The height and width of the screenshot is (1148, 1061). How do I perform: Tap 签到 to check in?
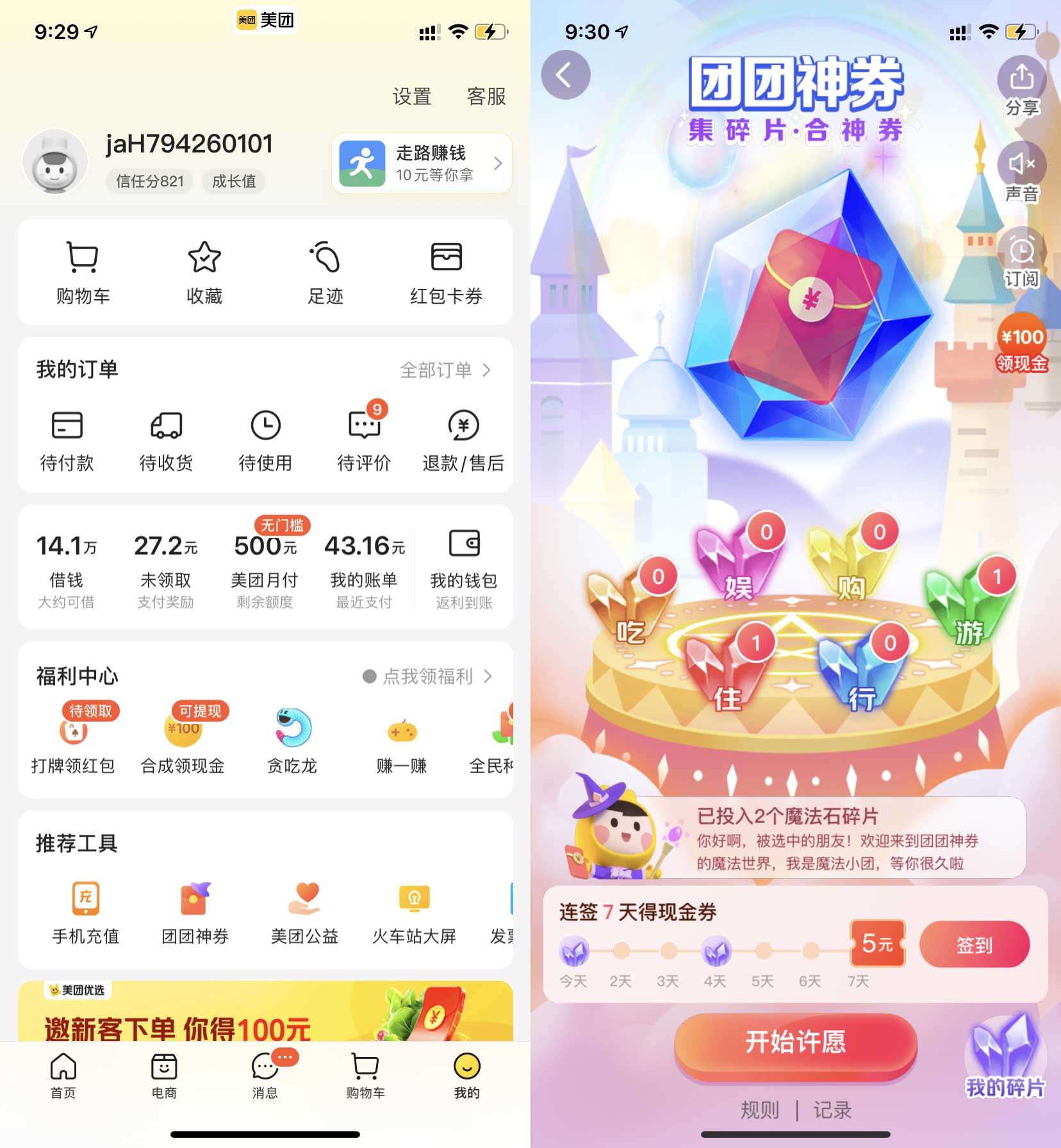(974, 944)
